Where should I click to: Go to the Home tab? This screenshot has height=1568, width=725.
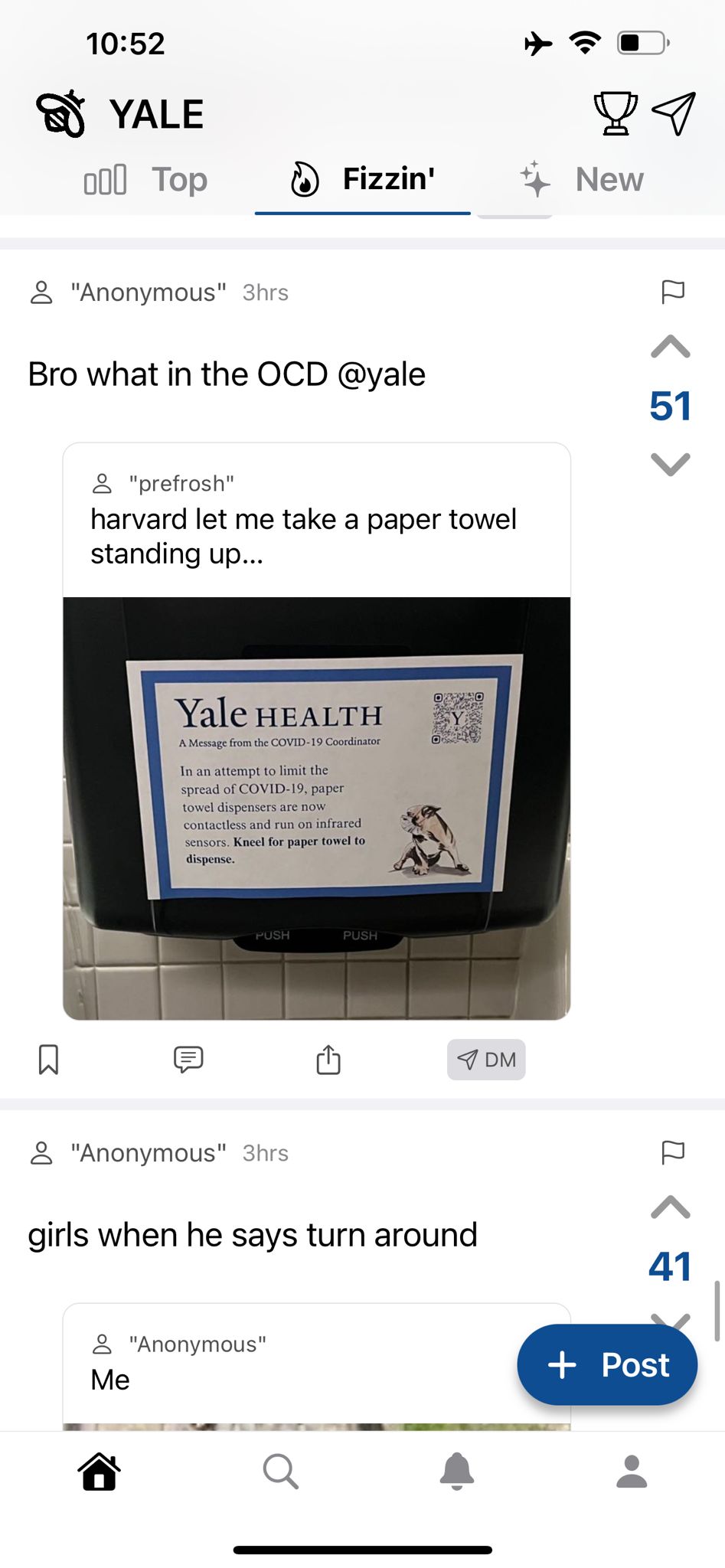100,1472
